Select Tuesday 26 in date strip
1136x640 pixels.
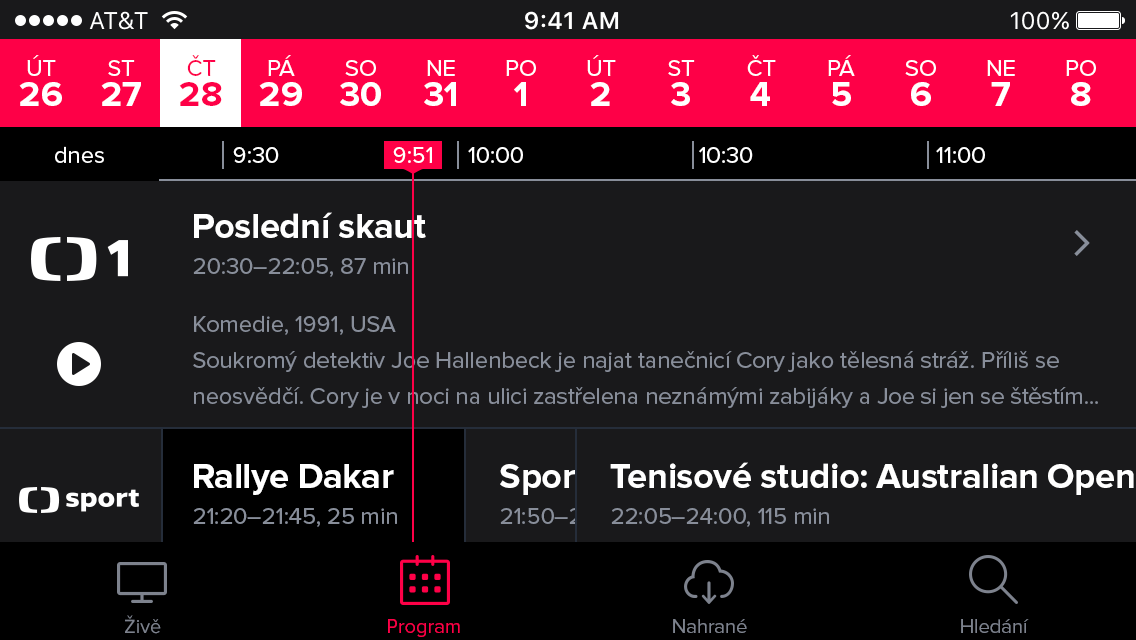(x=40, y=83)
